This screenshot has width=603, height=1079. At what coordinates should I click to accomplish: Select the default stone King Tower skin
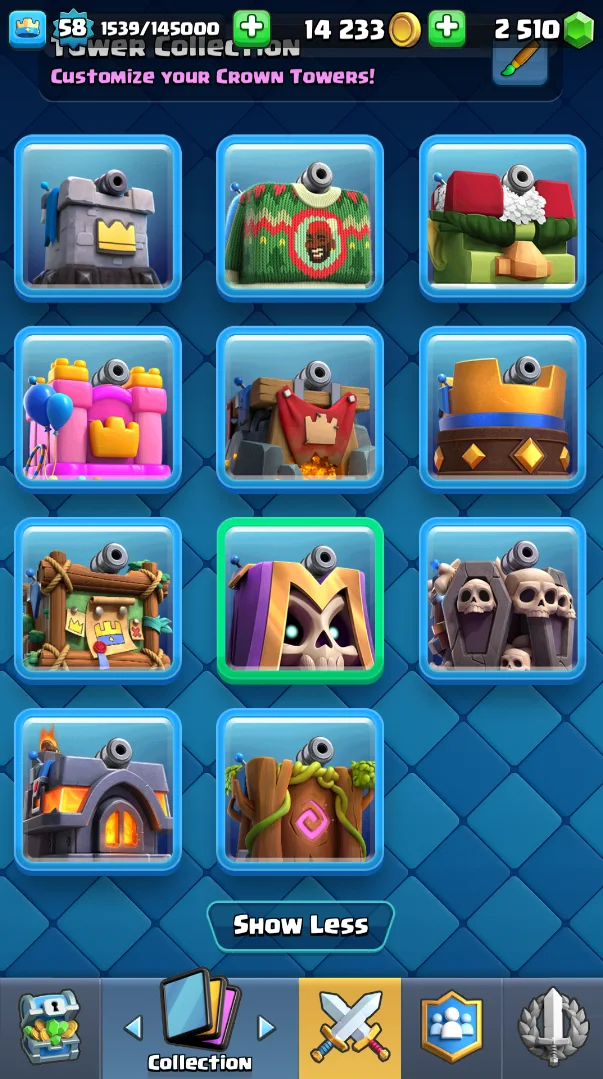(x=98, y=217)
